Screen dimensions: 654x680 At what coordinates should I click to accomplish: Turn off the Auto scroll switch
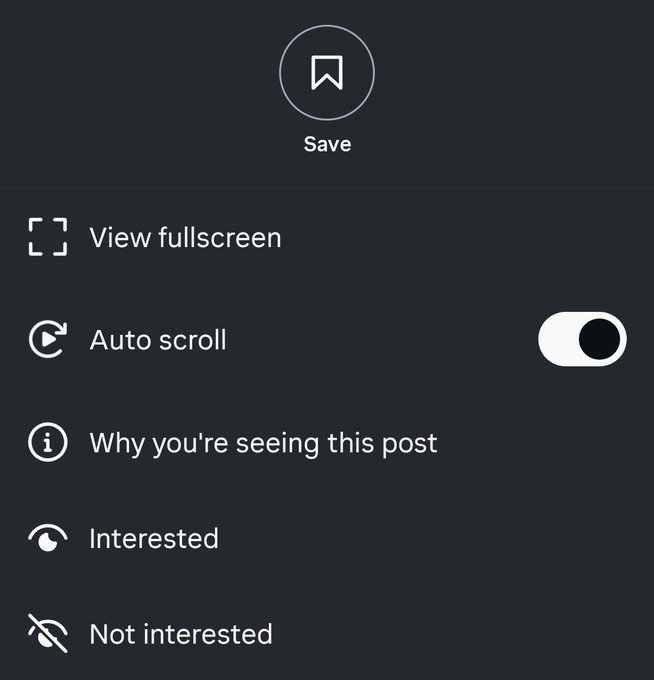click(x=582, y=340)
